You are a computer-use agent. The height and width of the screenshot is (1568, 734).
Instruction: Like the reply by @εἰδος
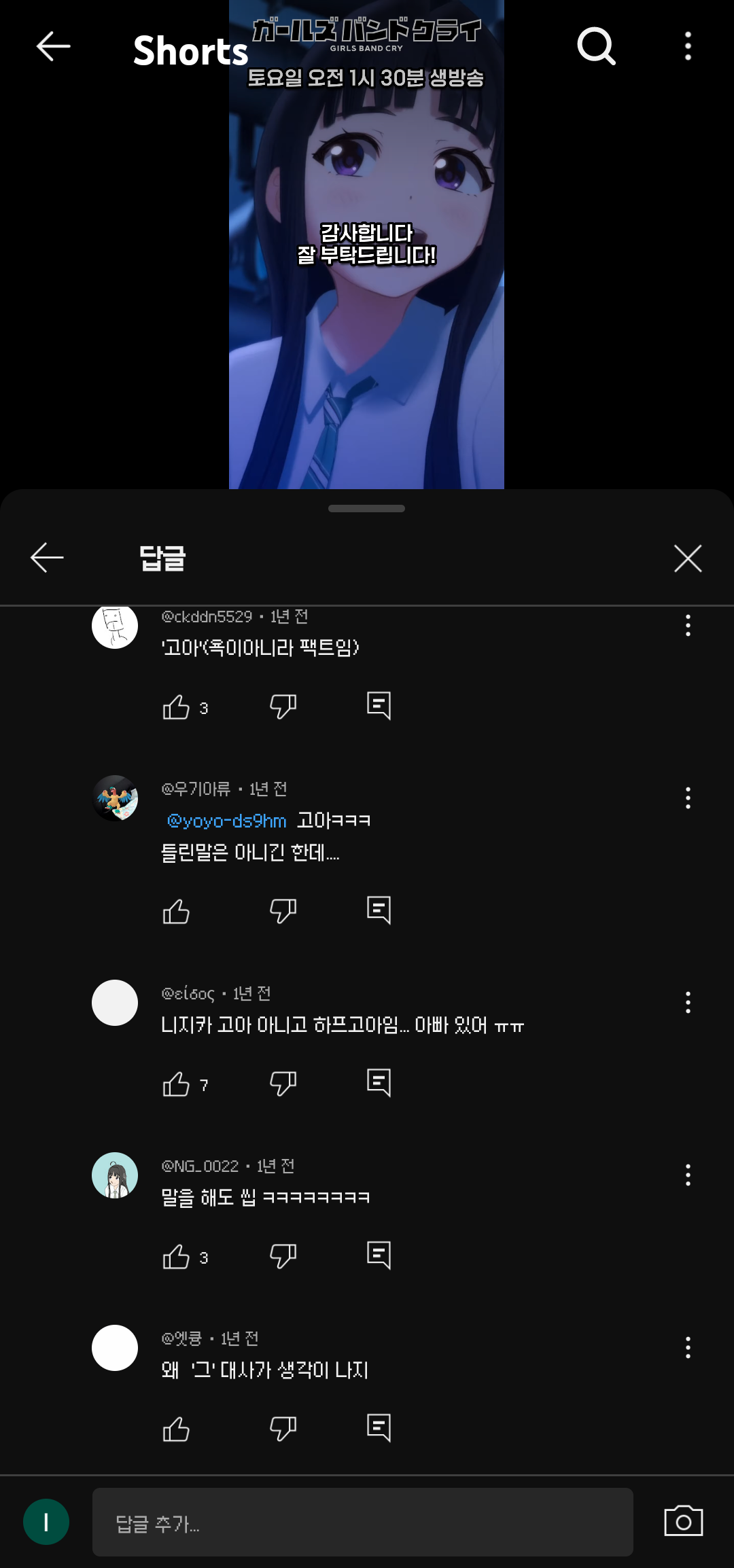[176, 1084]
